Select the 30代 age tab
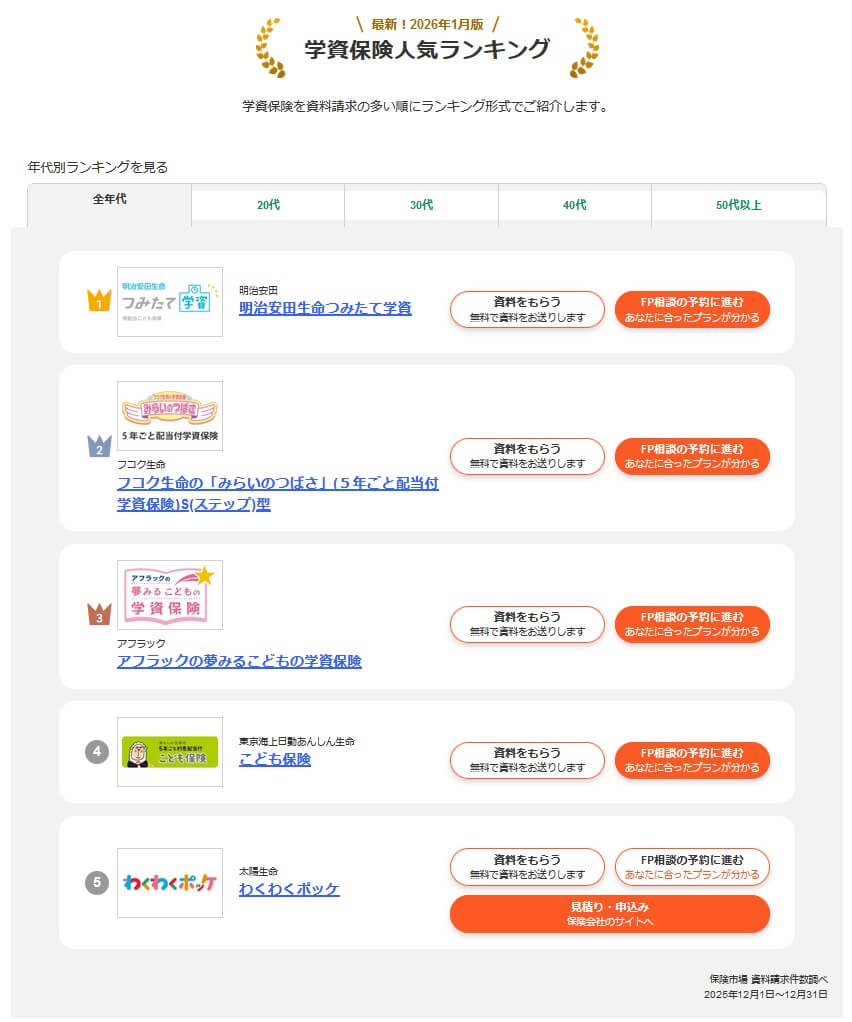Image resolution: width=852 pixels, height=1022 pixels. [421, 205]
